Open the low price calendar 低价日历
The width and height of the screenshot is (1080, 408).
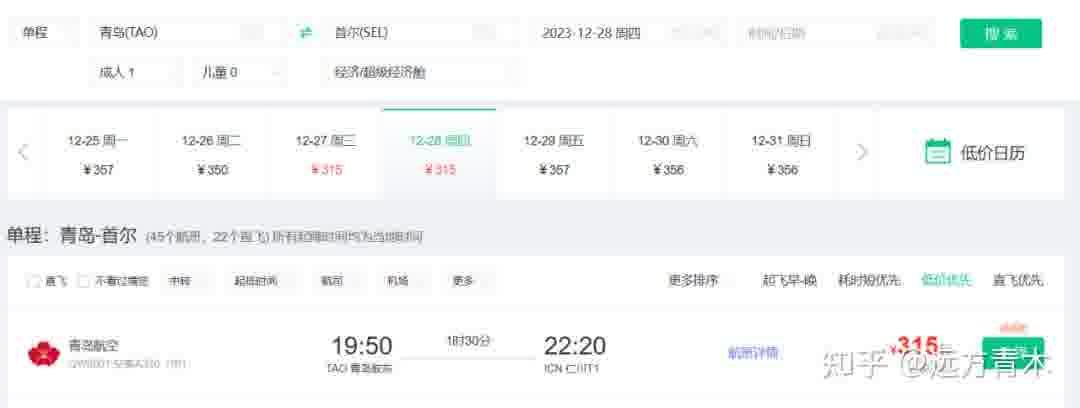[975, 153]
